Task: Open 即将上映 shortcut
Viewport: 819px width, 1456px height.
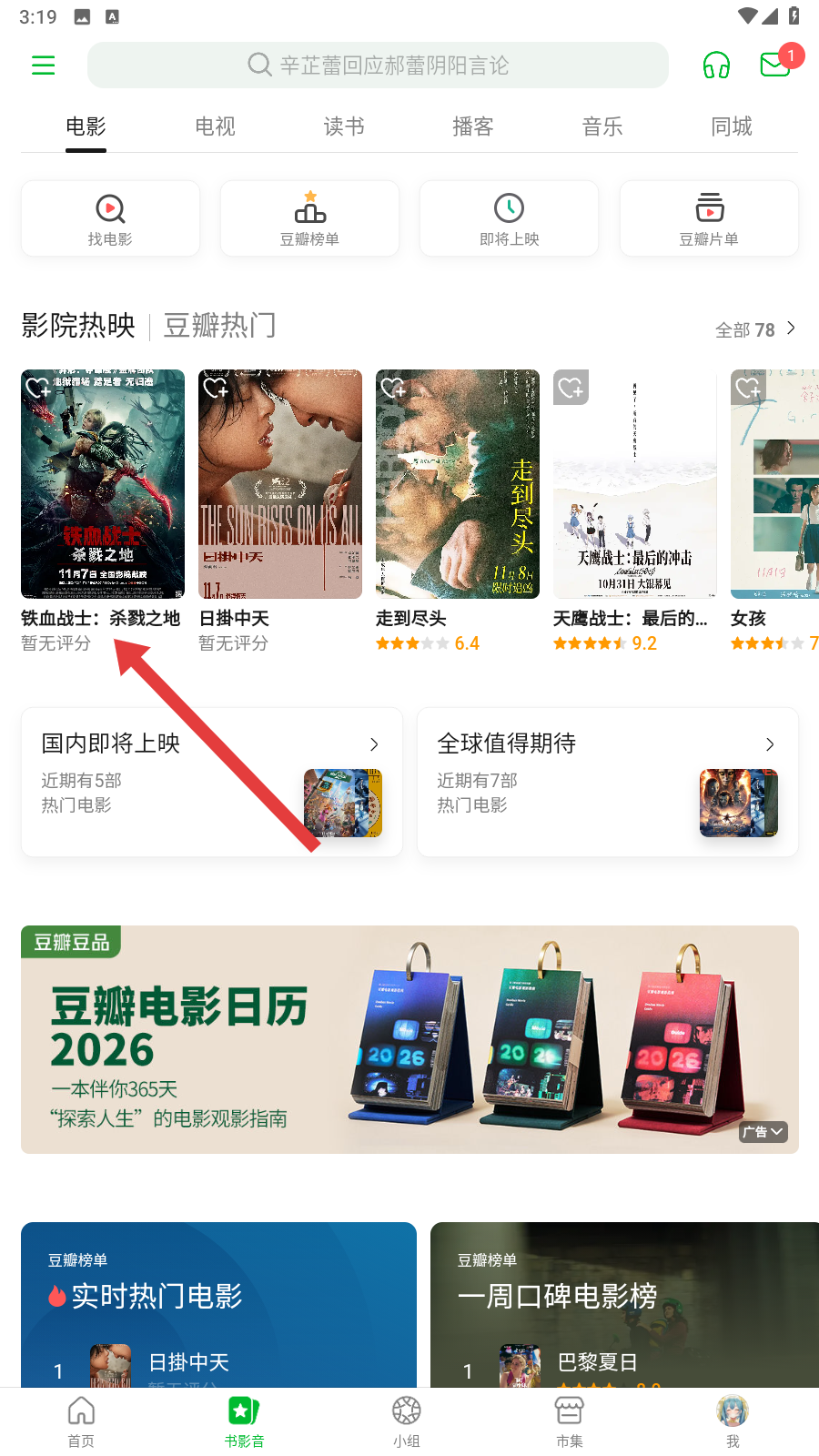Action: pos(509,219)
